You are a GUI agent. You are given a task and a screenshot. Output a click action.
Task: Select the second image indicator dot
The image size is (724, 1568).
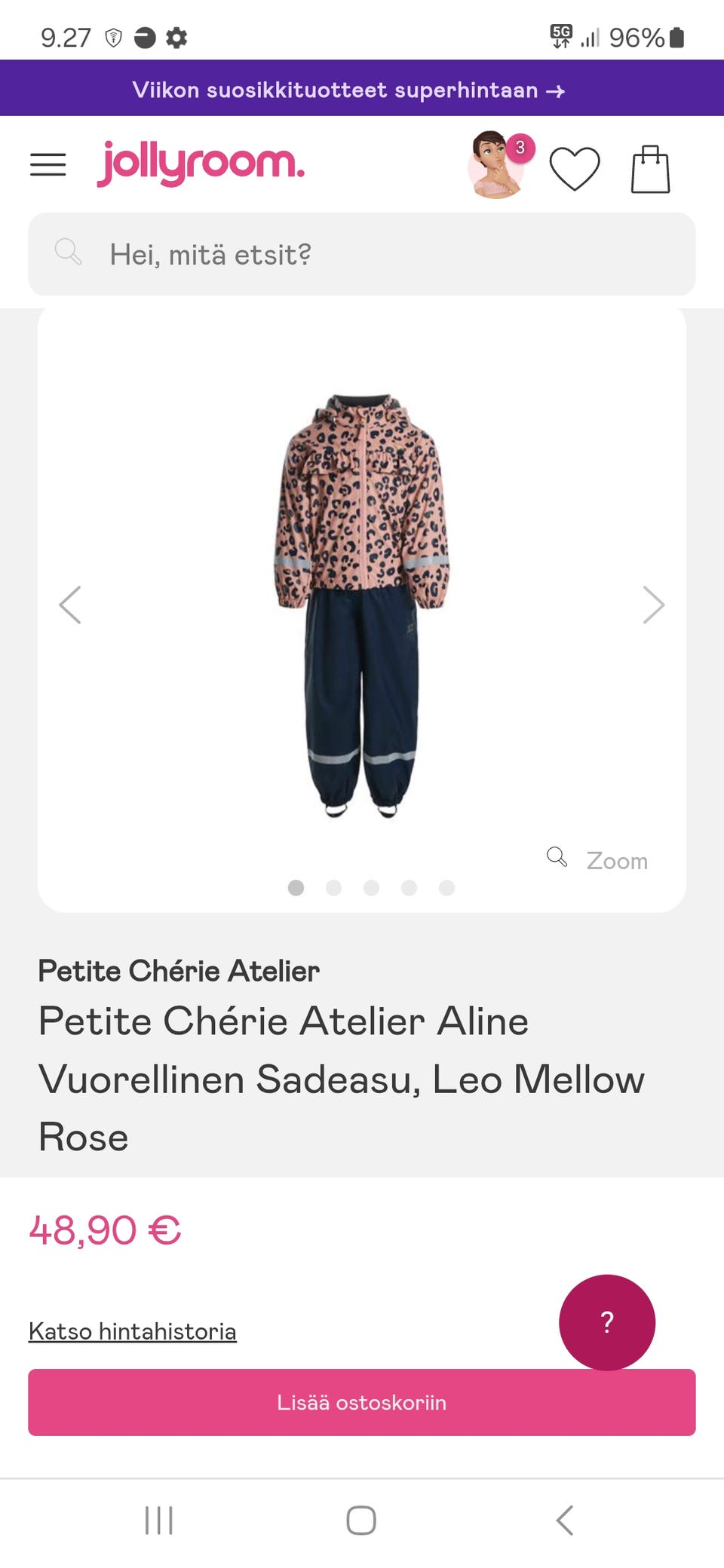pos(333,888)
